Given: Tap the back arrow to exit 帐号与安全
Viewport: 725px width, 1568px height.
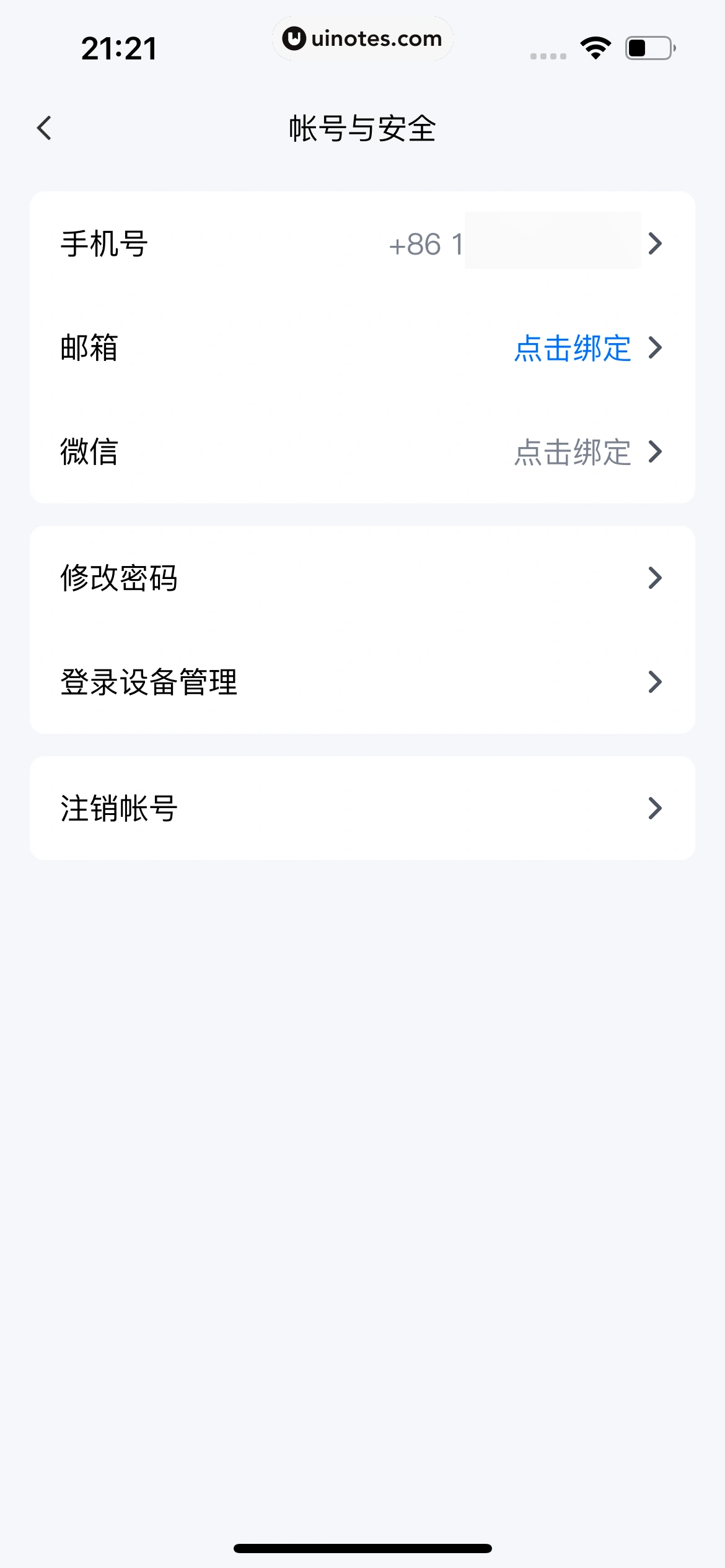Looking at the screenshot, I should pos(45,127).
